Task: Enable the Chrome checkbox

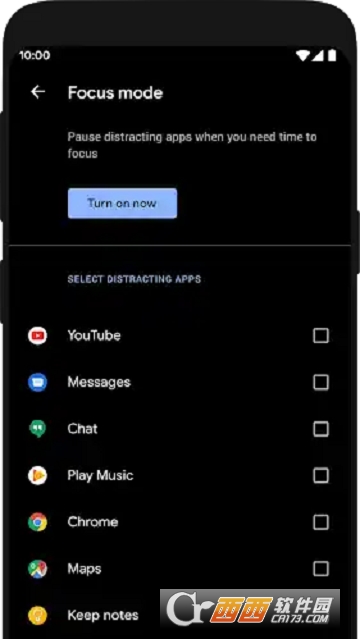Action: coord(320,522)
